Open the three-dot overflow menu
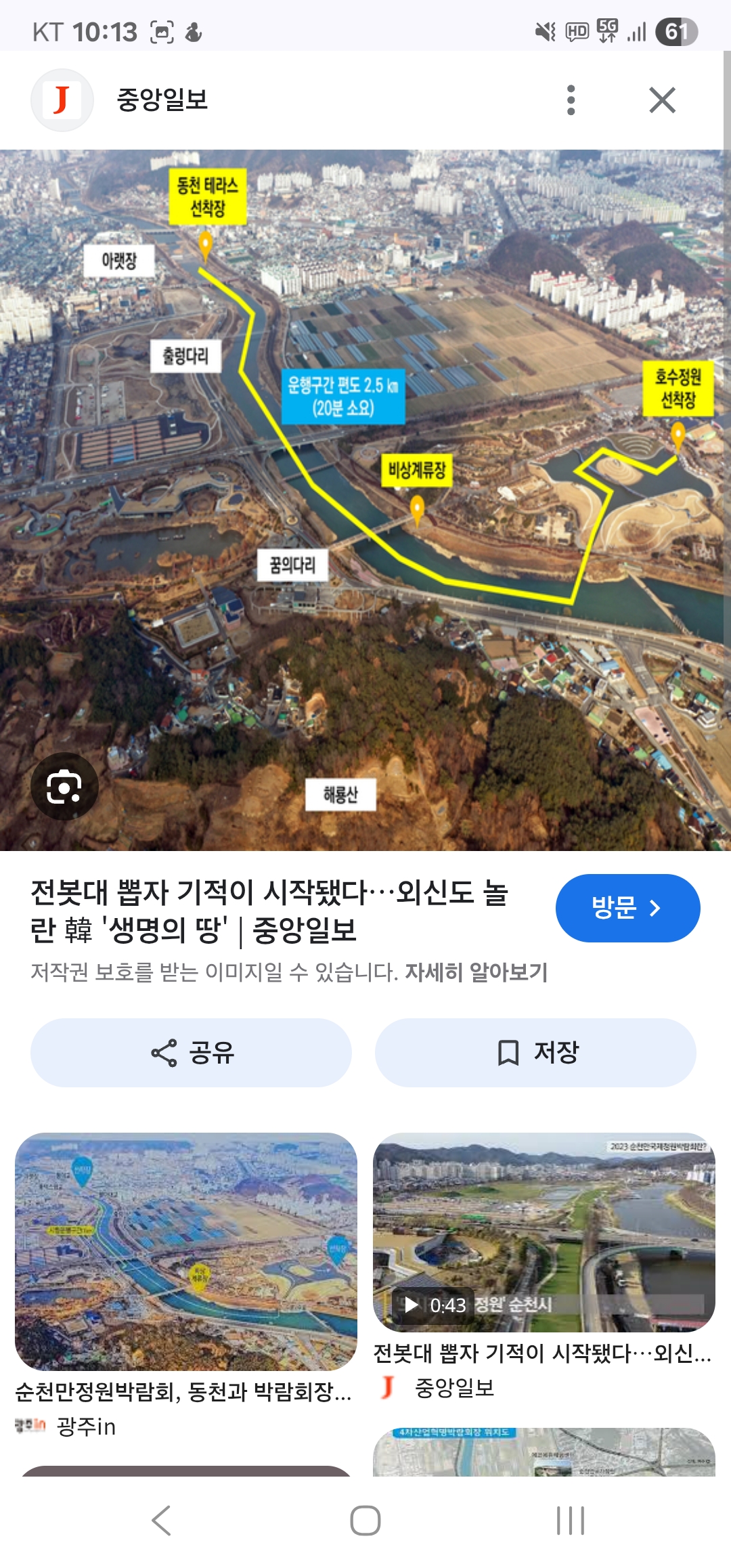This screenshot has width=731, height=1568. coord(571,100)
